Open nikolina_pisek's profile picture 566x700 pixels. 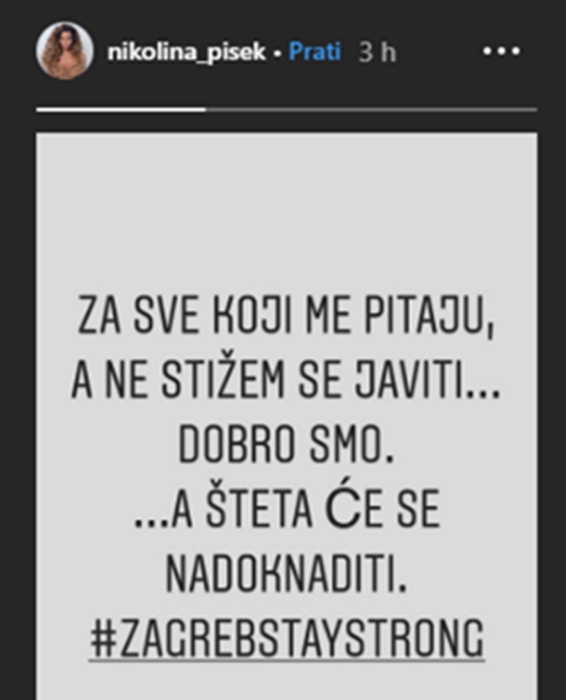tap(65, 50)
